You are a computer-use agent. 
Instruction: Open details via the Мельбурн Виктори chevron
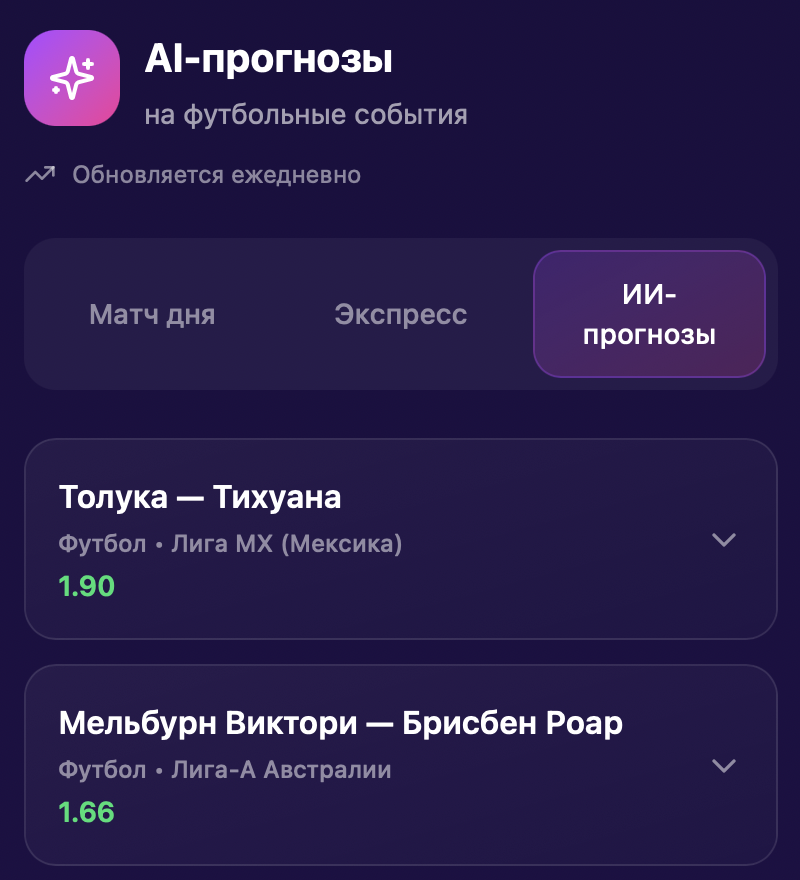pos(722,768)
